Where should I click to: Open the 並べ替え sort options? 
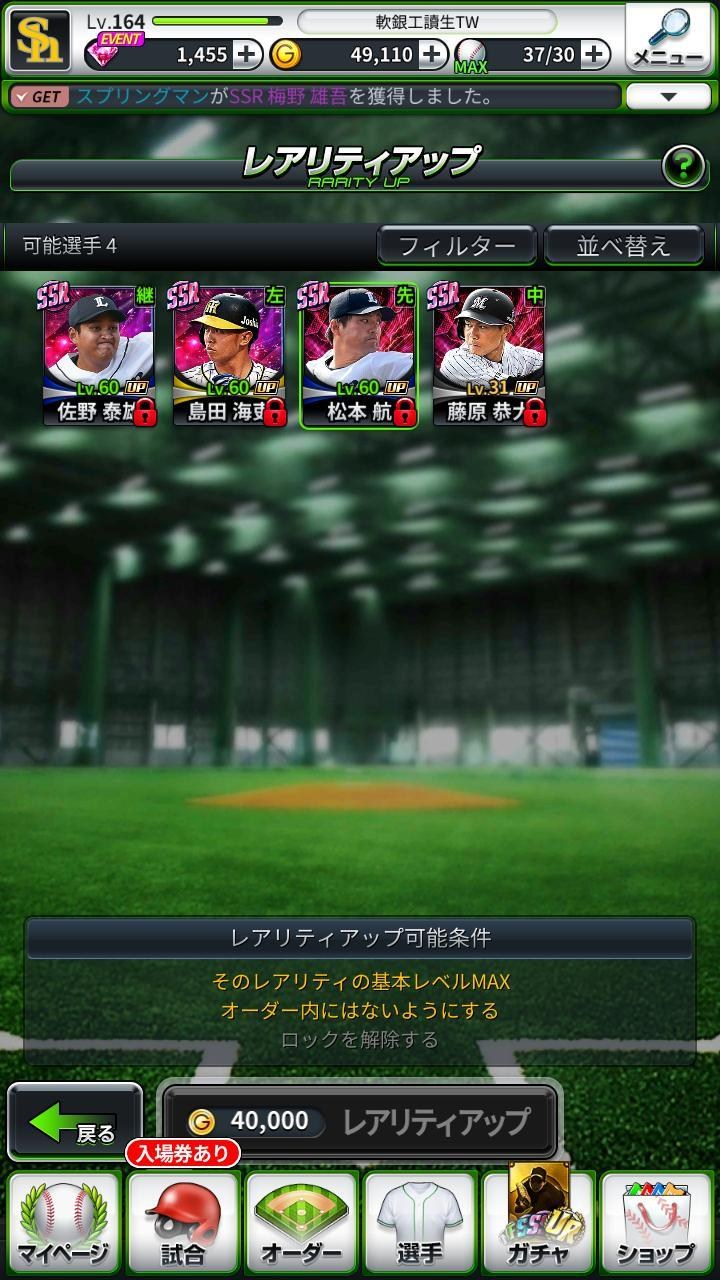tap(623, 246)
